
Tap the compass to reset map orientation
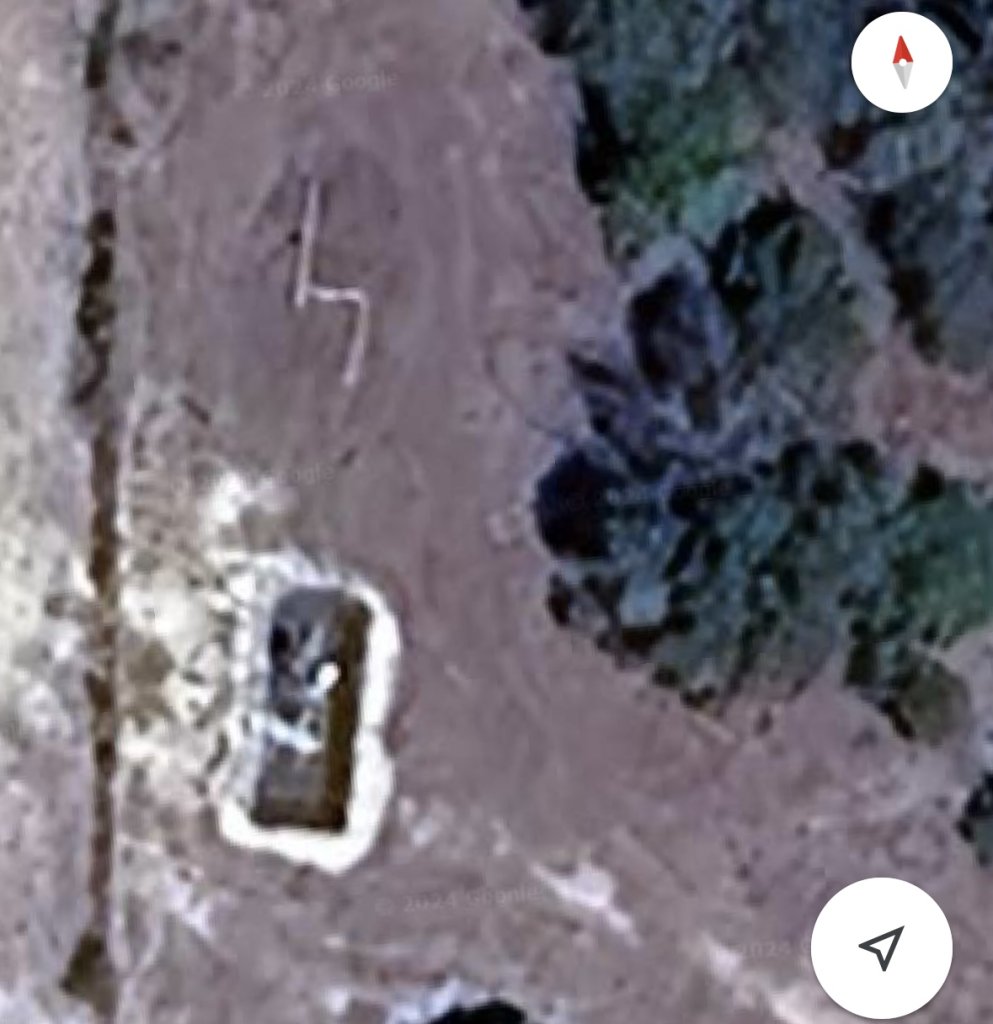click(x=901, y=62)
